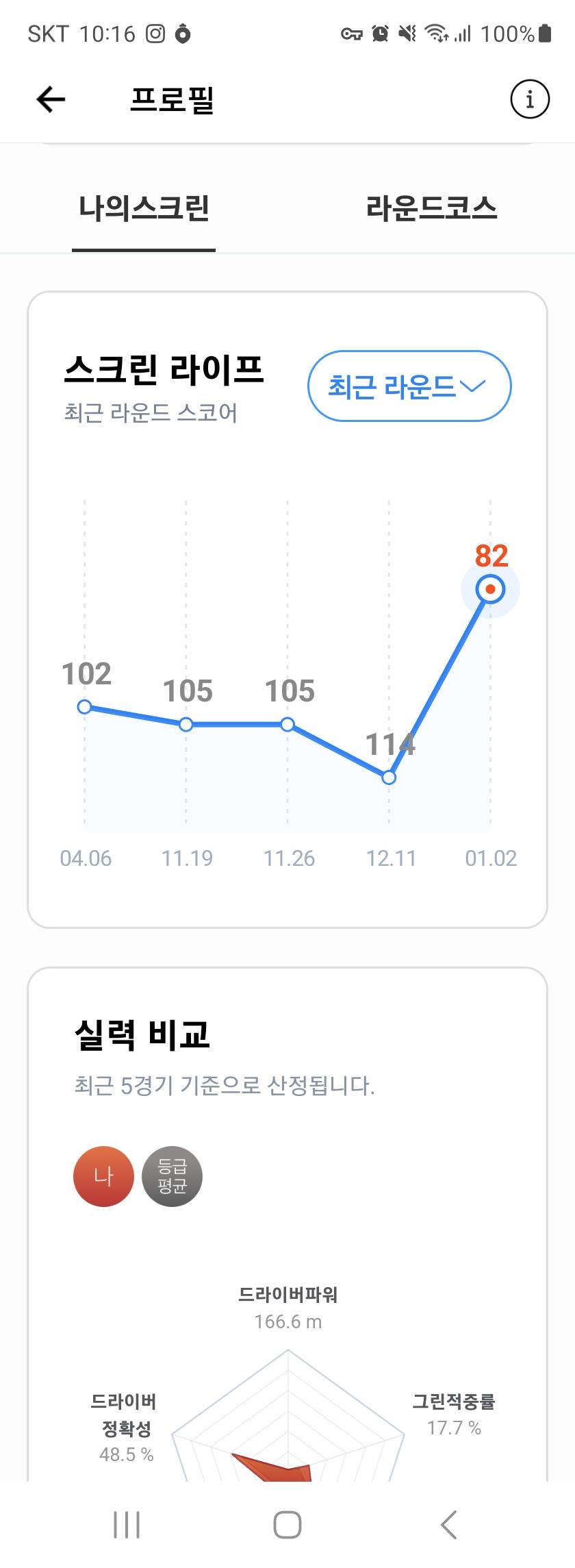Image resolution: width=575 pixels, height=1568 pixels.
Task: Open the info icon in the app bar
Action: point(530,100)
